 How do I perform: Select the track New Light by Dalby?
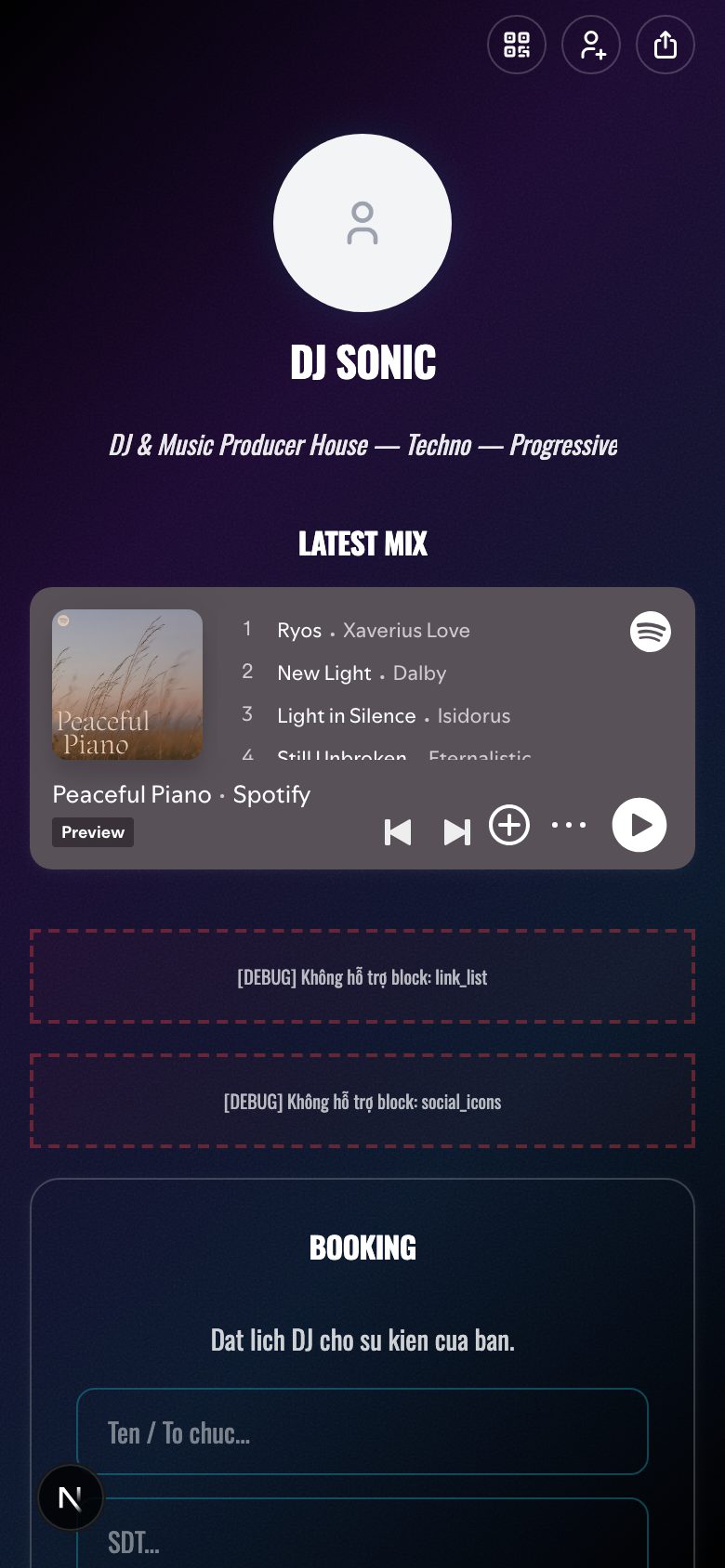pyautogui.click(x=361, y=673)
